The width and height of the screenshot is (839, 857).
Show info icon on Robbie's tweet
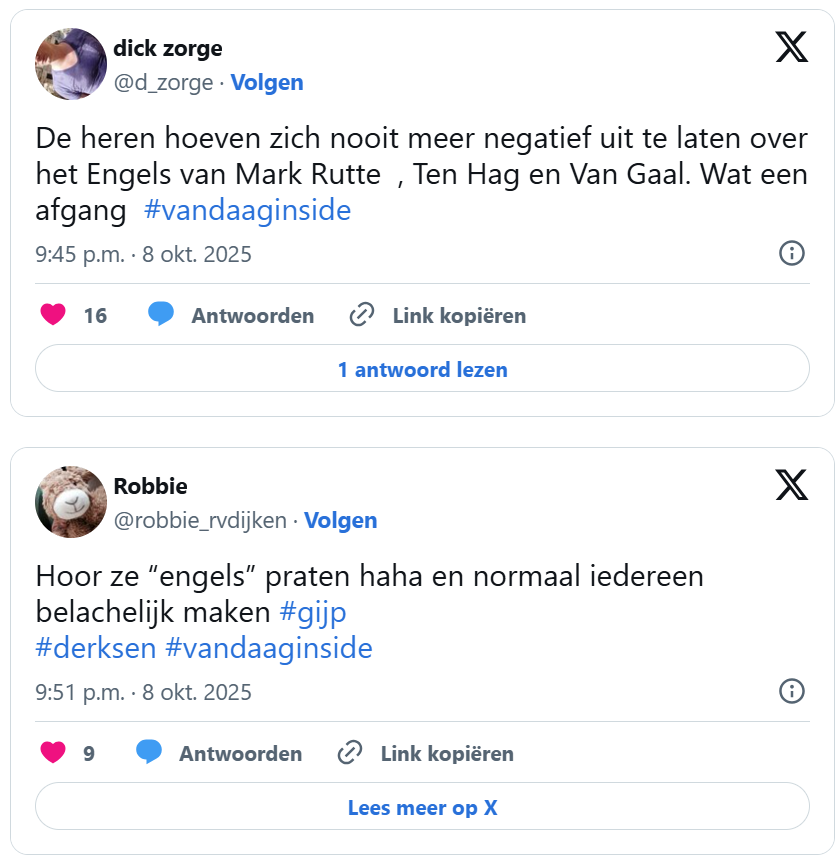[x=791, y=691]
